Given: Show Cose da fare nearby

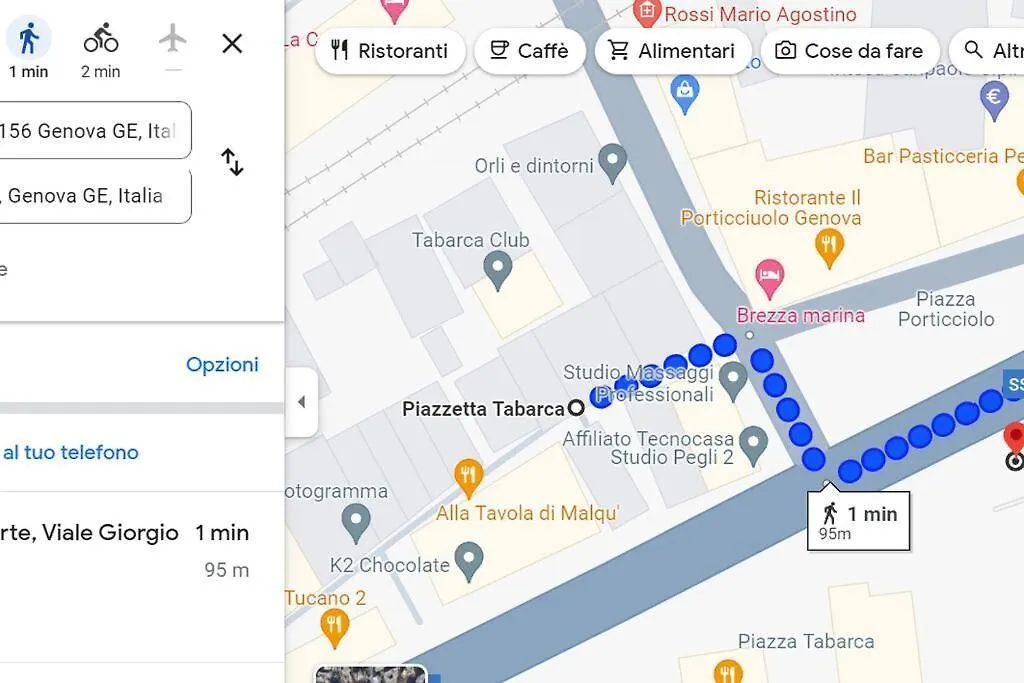Looking at the screenshot, I should 849,51.
